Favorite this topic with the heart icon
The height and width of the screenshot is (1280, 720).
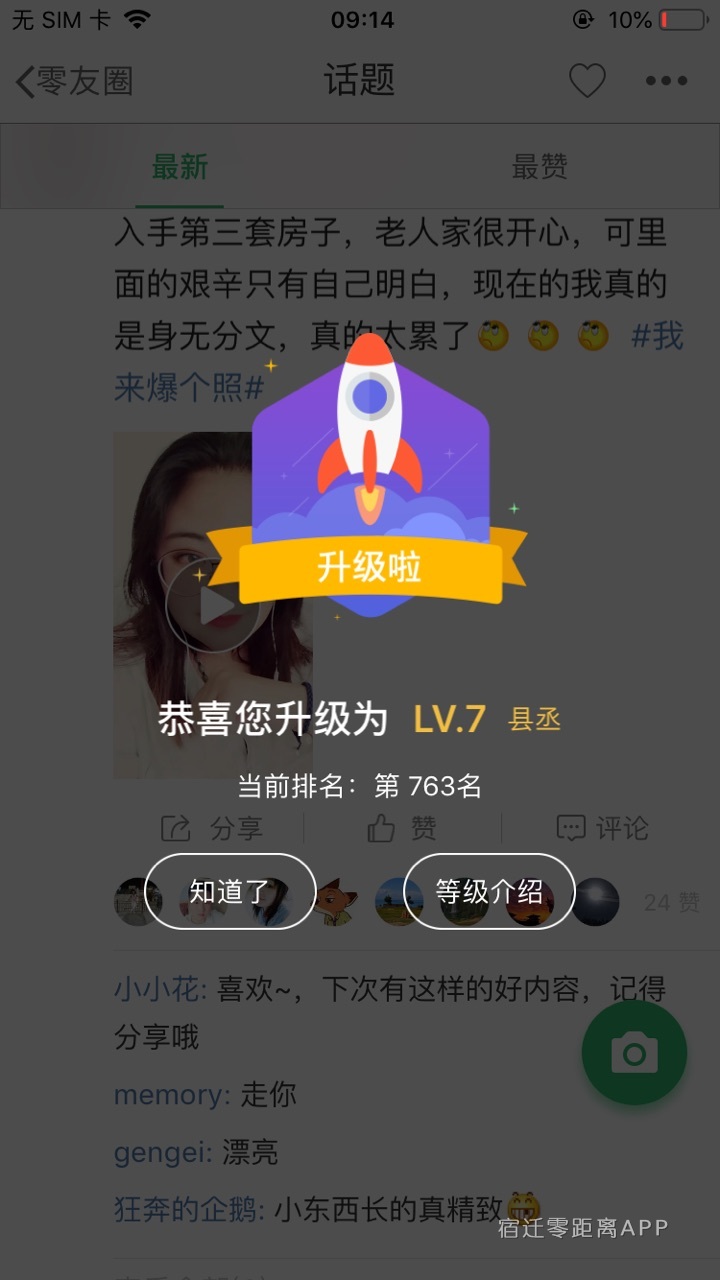[587, 81]
